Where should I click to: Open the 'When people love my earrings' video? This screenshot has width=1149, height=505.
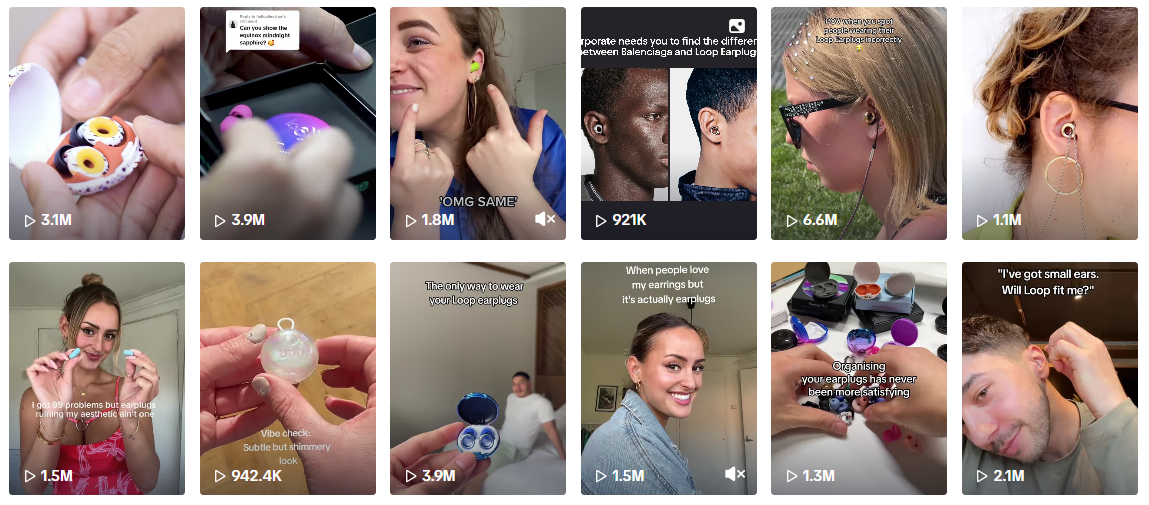click(669, 378)
